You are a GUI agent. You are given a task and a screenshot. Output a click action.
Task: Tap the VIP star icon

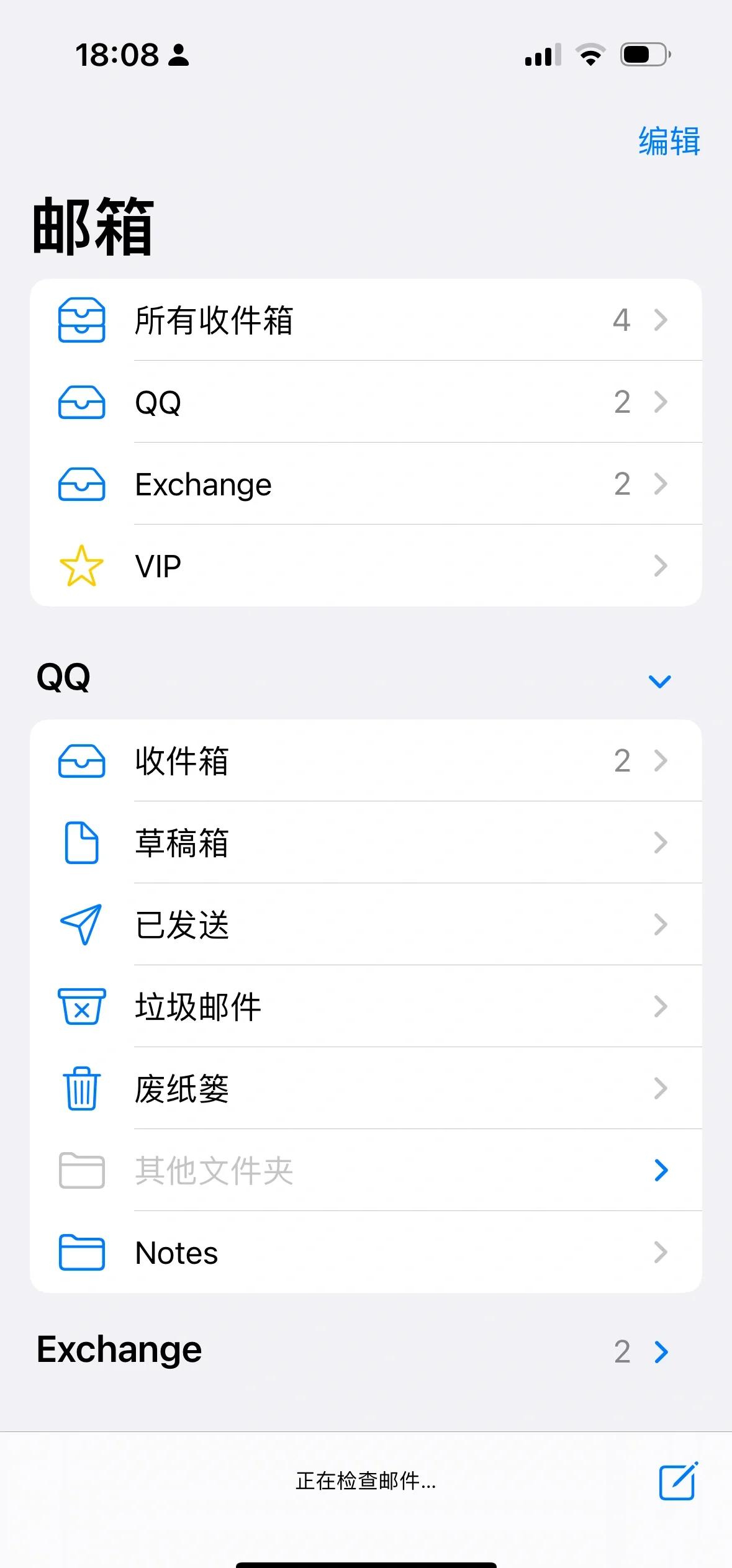click(x=81, y=565)
